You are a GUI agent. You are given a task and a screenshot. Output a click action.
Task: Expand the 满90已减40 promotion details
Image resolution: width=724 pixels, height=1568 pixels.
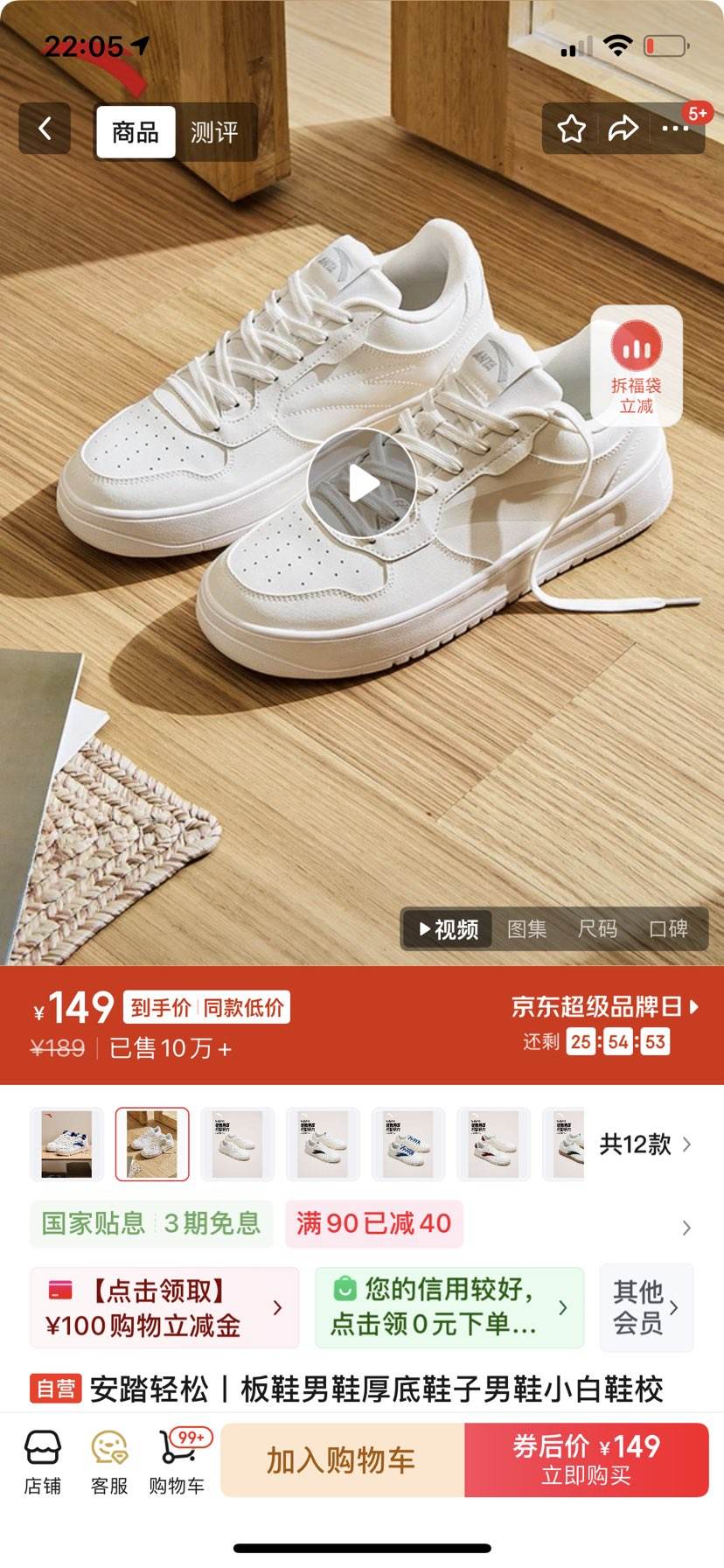point(373,1223)
